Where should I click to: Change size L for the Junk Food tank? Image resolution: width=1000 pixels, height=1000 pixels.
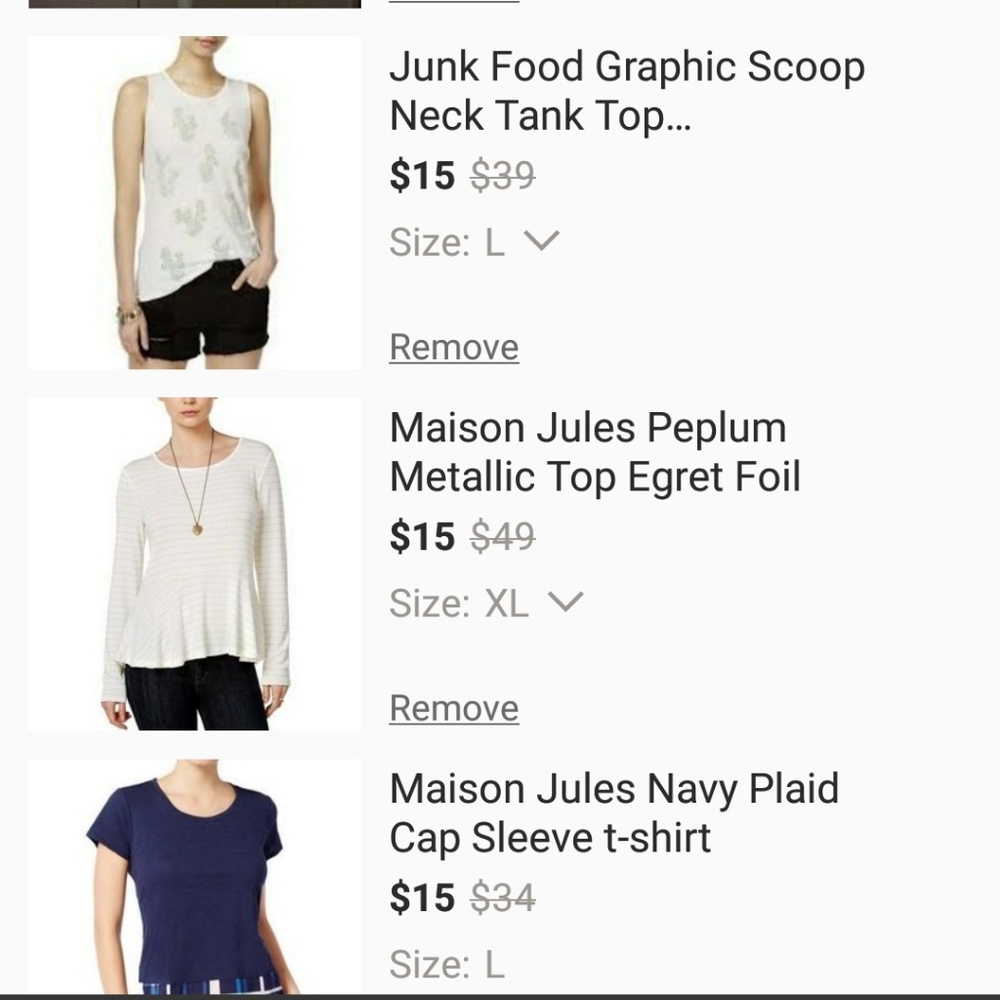coord(474,242)
